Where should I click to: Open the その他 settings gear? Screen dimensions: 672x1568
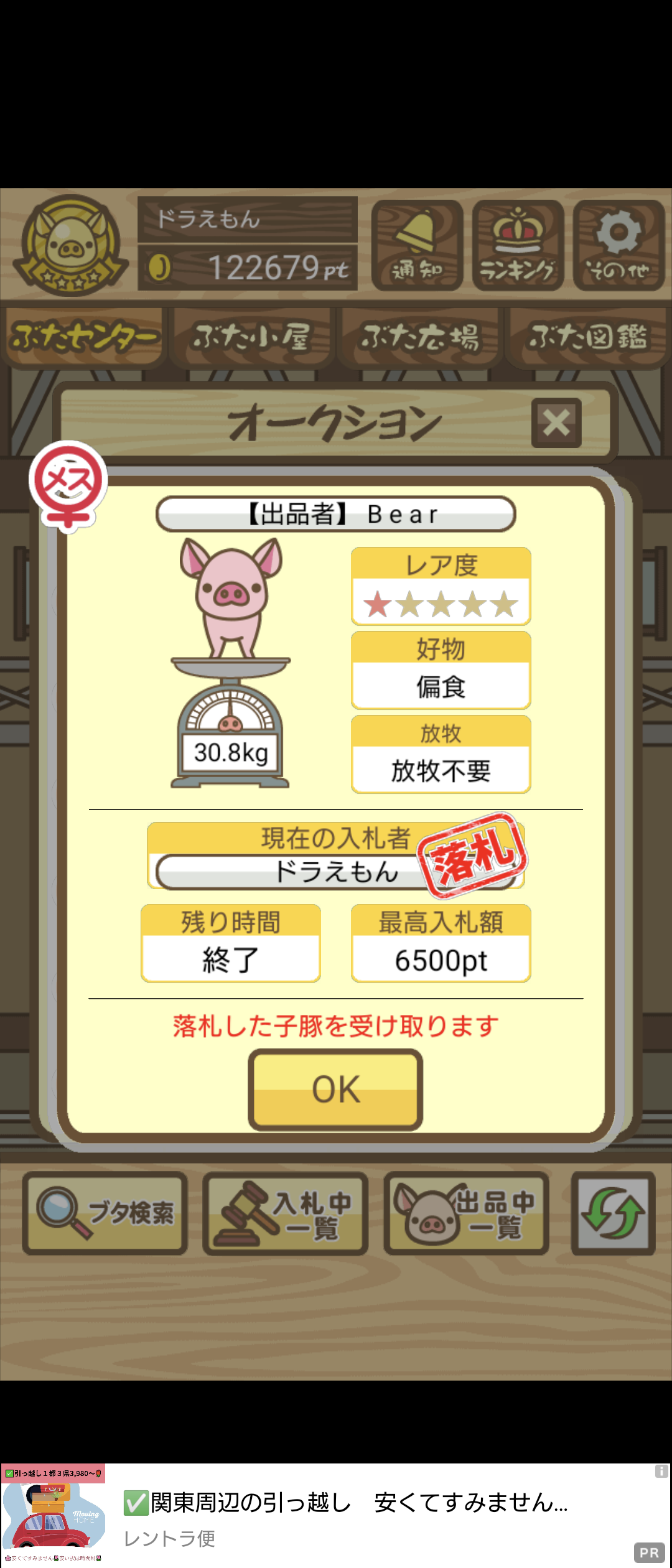tap(618, 245)
